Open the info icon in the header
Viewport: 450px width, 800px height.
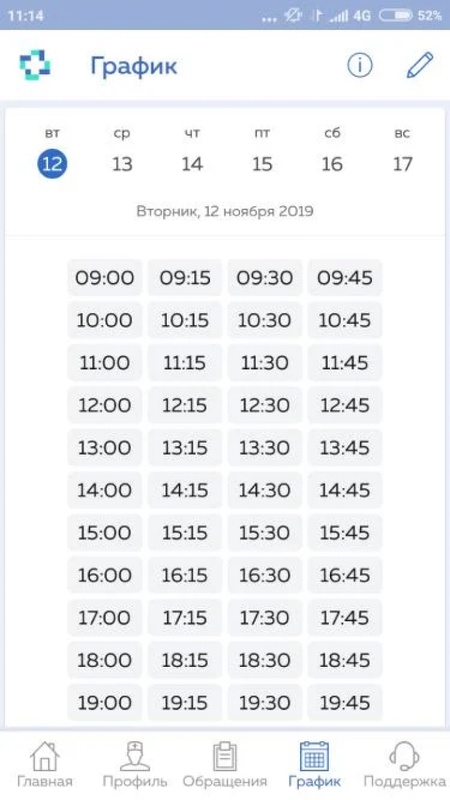(x=360, y=65)
